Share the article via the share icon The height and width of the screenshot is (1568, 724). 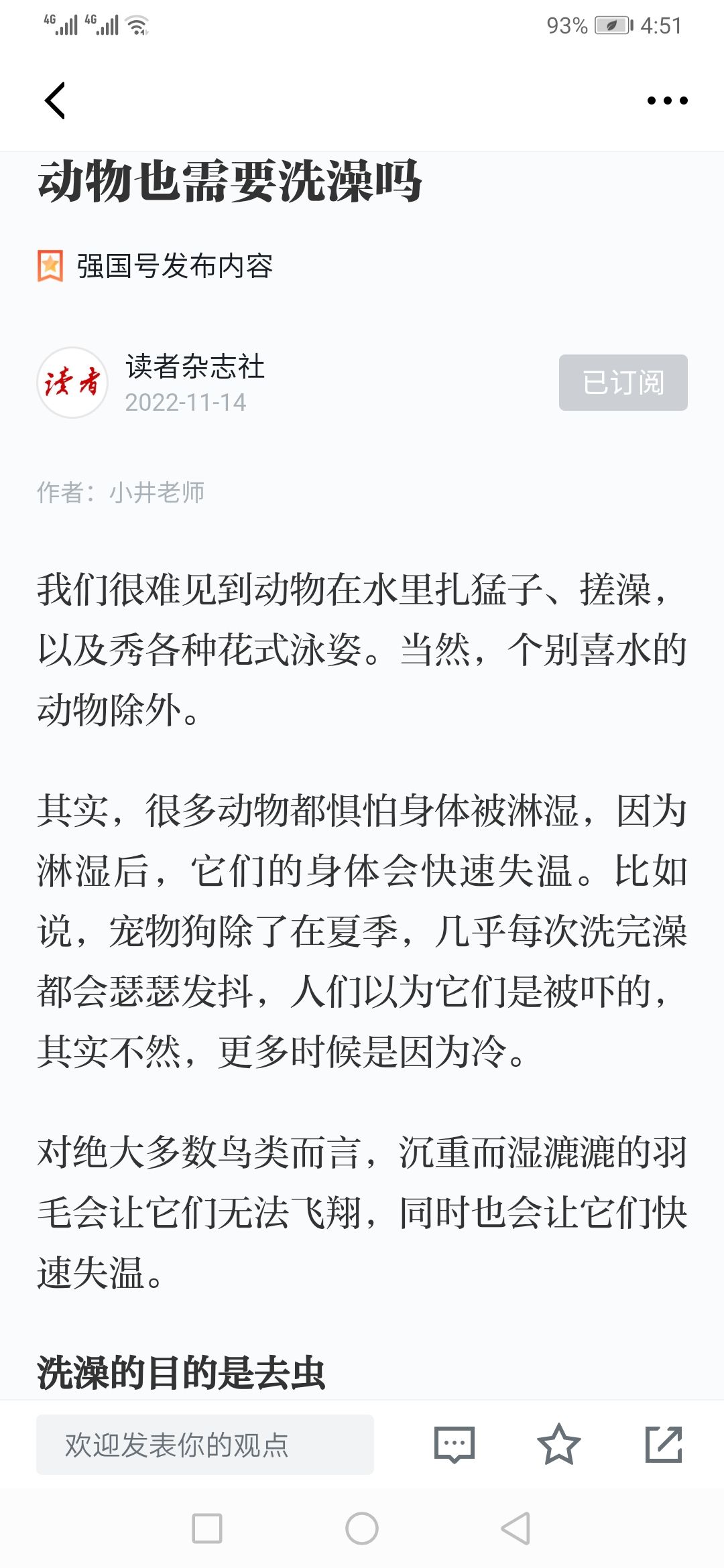click(x=664, y=1444)
